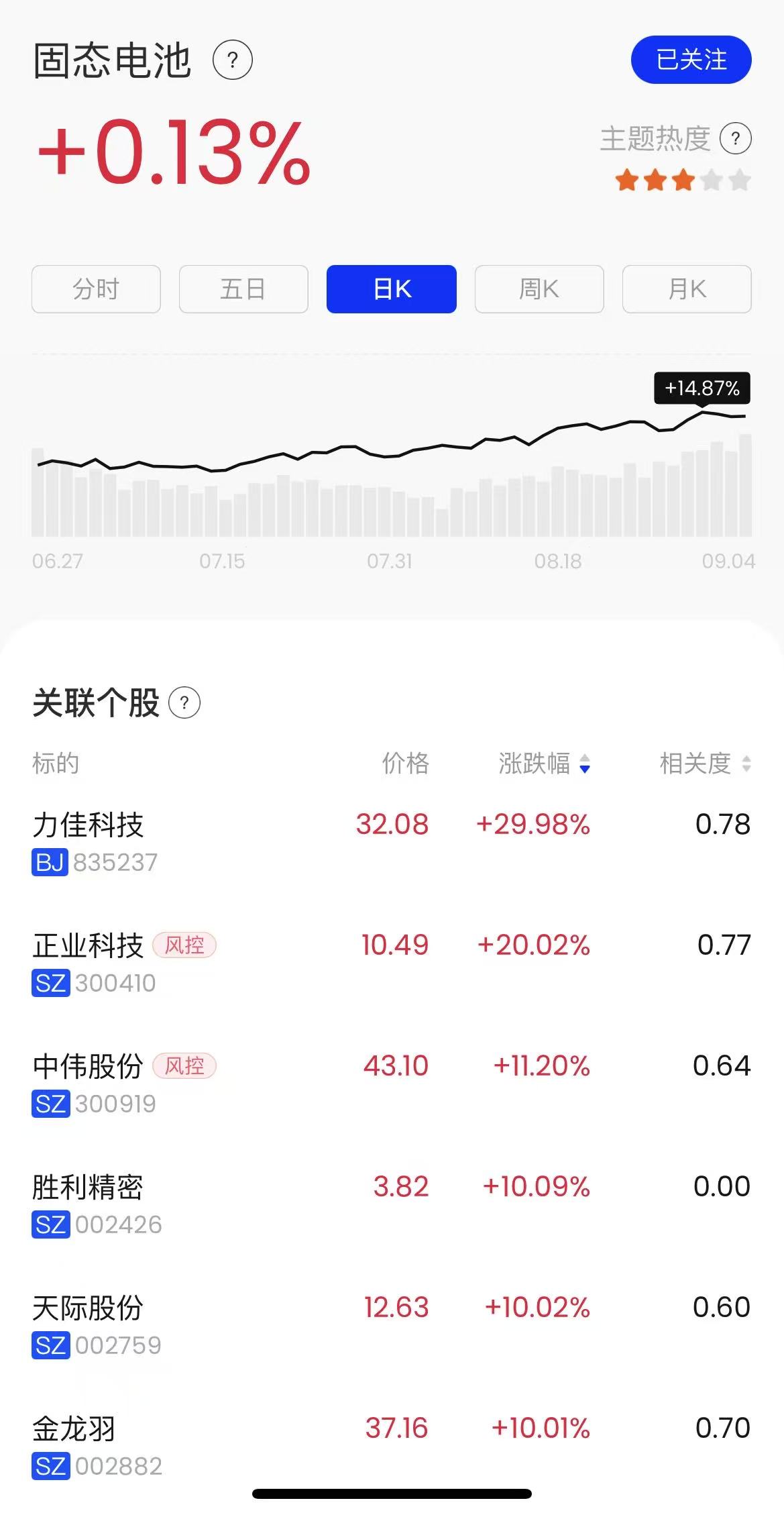Screen dimensions: 784x1515
Task: Tap the 已关注 button to unfollow
Action: 691,60
